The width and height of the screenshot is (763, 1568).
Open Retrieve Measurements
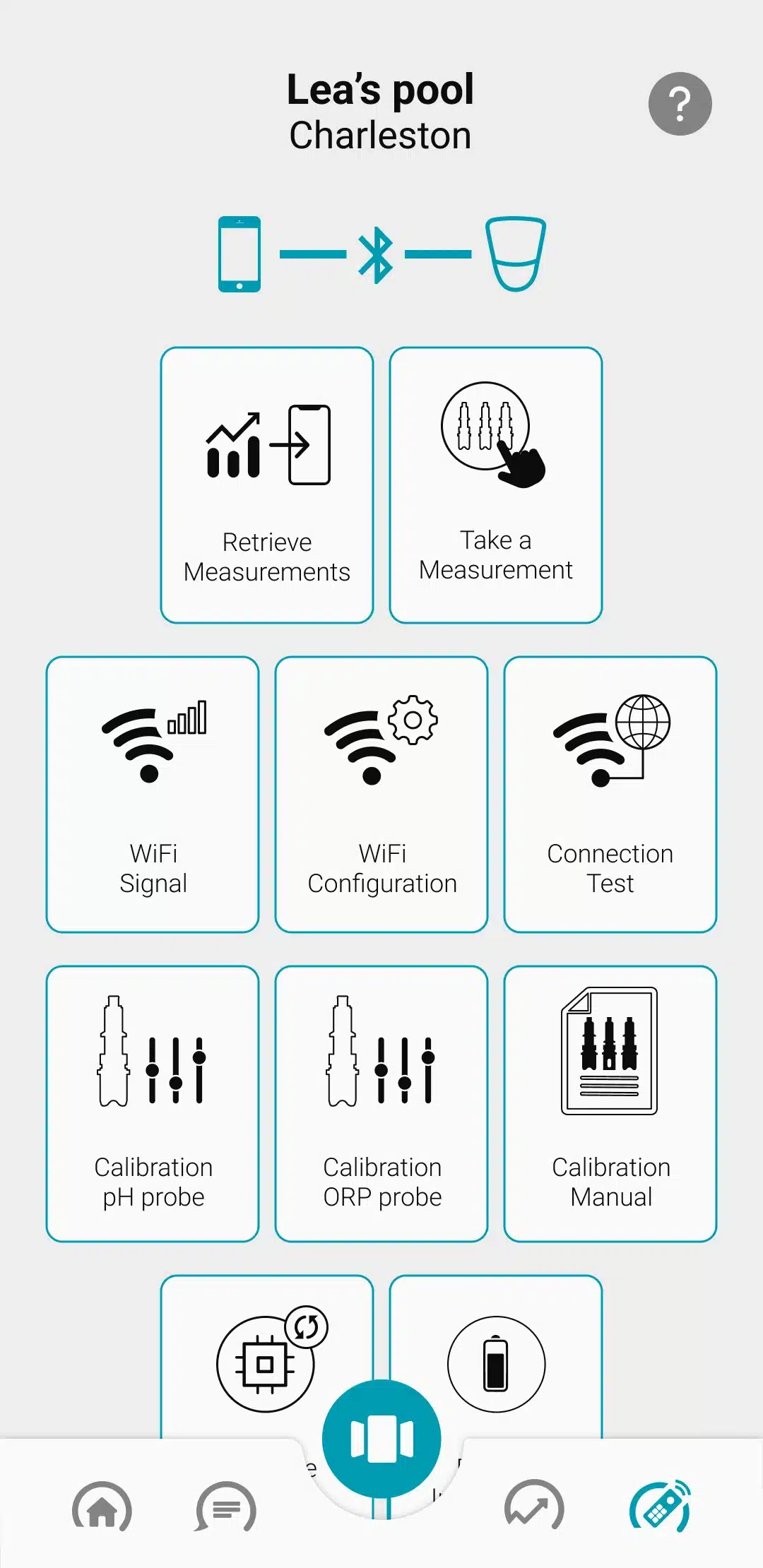pyautogui.click(x=267, y=485)
